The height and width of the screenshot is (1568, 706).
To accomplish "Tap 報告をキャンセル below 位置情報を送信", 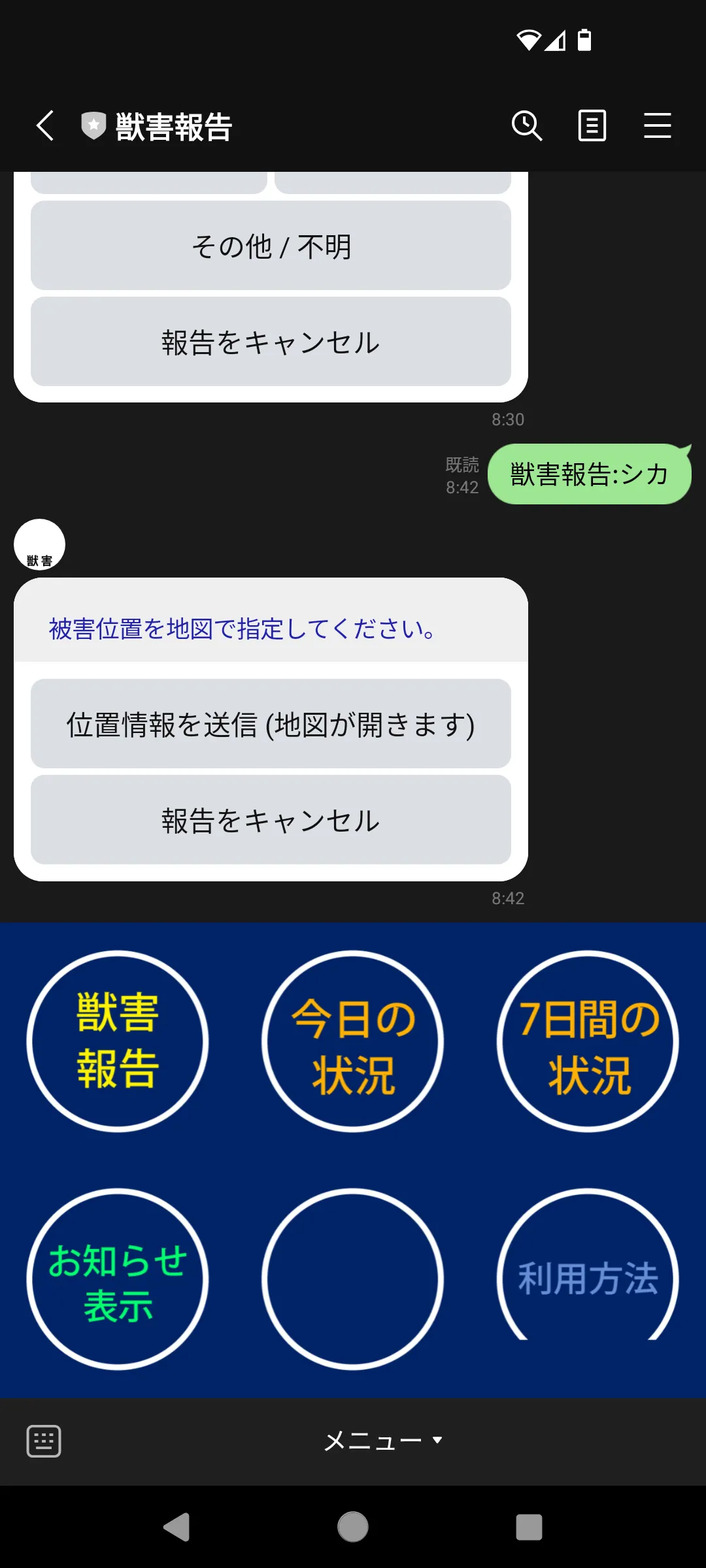I will coord(271,820).
